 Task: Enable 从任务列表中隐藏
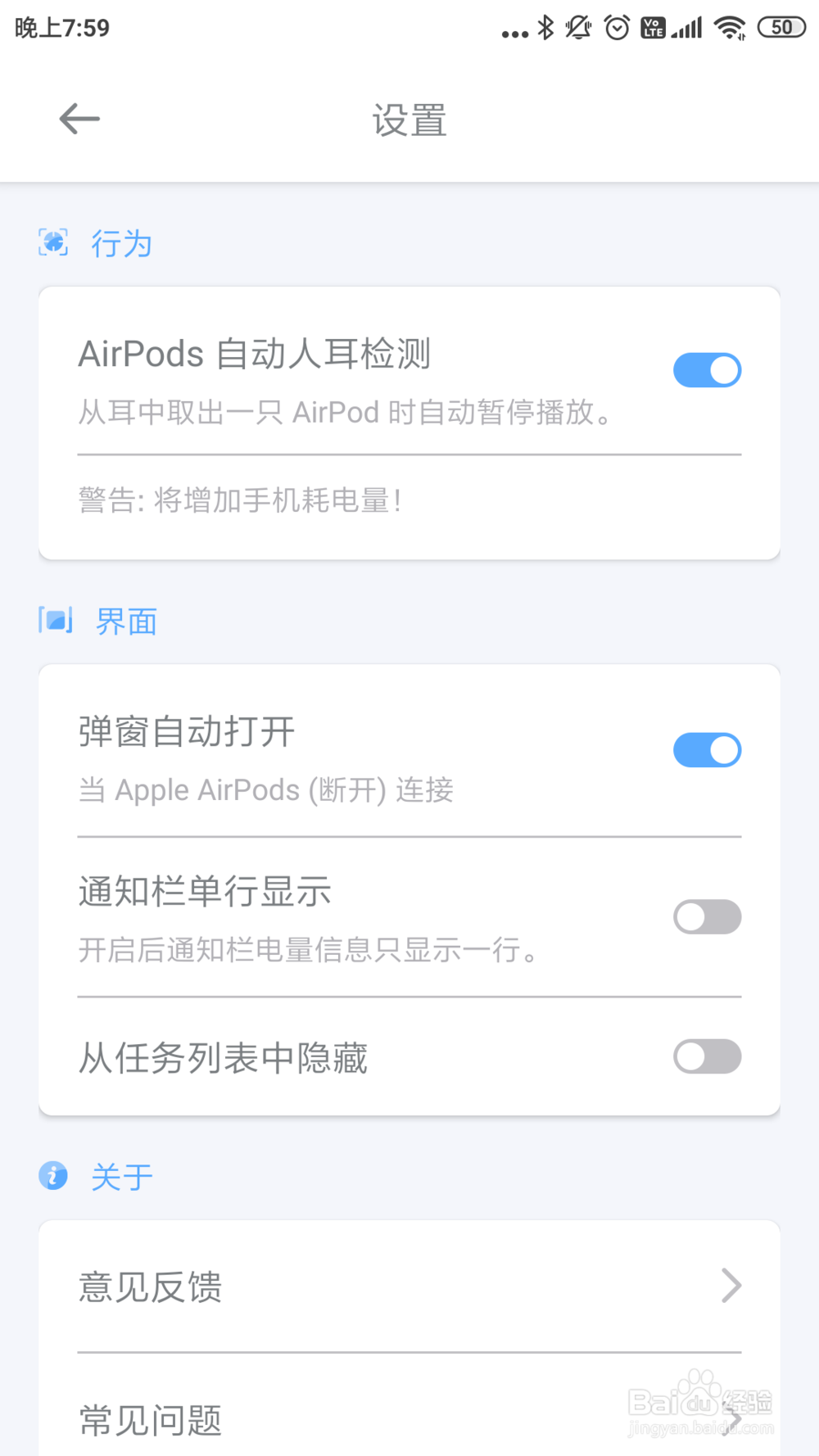pos(707,1057)
